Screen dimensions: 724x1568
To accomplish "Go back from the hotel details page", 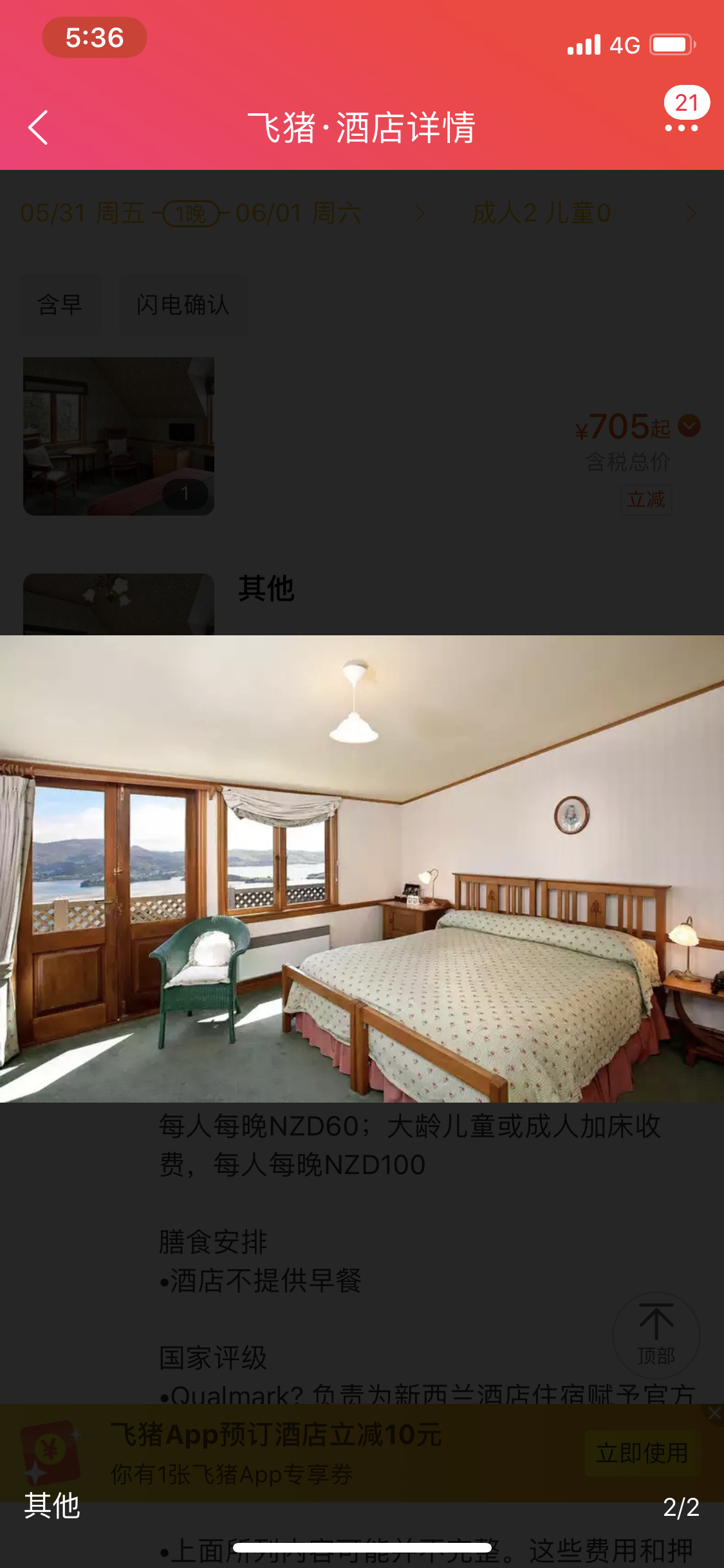I will click(x=39, y=127).
